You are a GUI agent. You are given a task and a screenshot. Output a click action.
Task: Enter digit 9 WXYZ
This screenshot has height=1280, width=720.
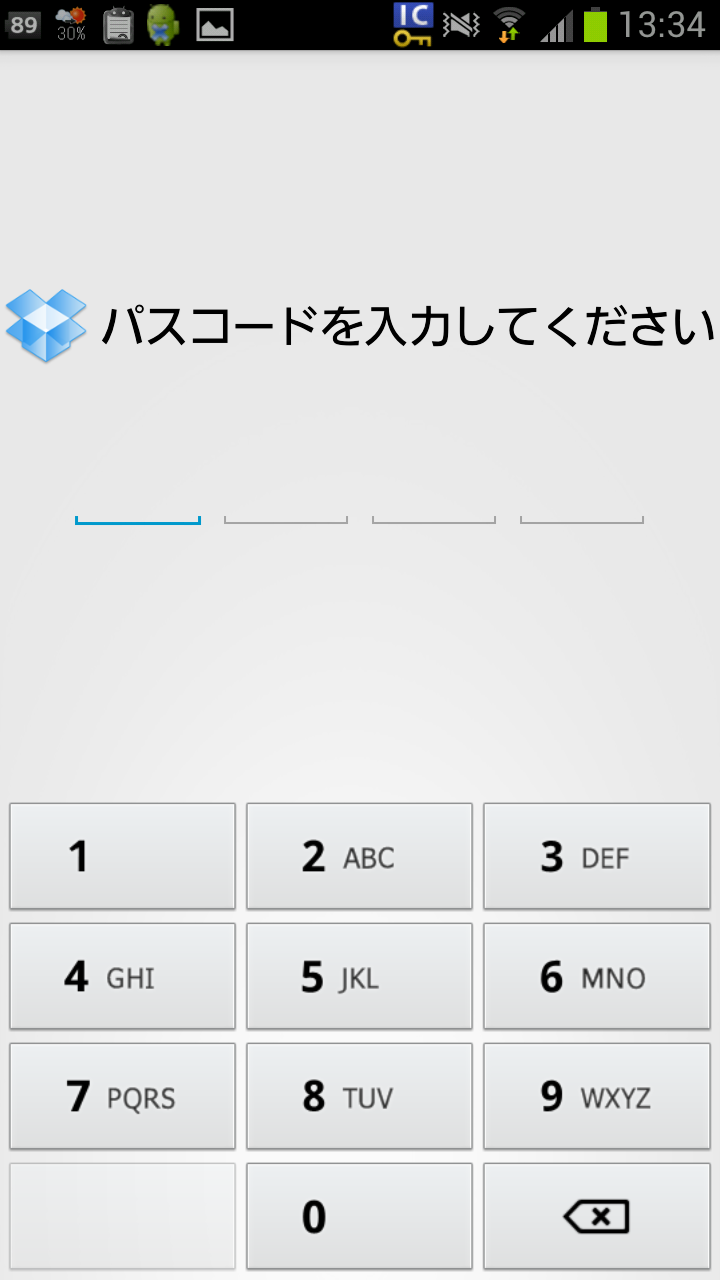click(597, 1096)
